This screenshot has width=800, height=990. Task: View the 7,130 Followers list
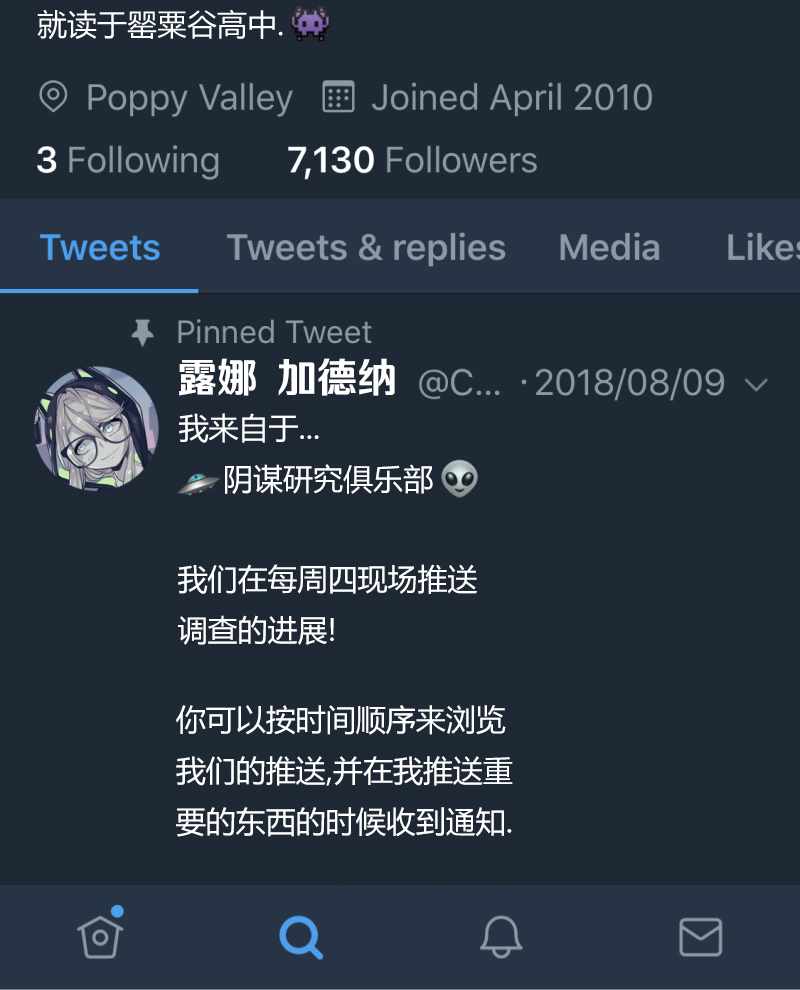click(x=412, y=160)
